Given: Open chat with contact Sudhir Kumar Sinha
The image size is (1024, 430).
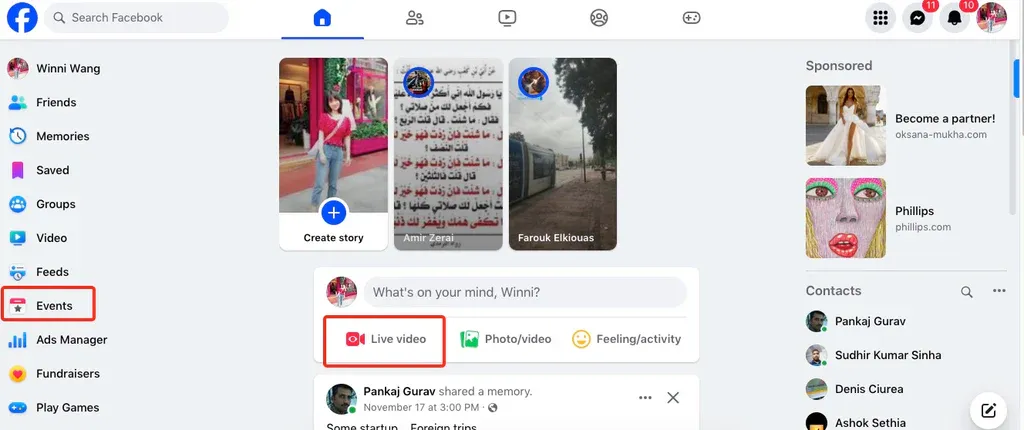Looking at the screenshot, I should 873,355.
